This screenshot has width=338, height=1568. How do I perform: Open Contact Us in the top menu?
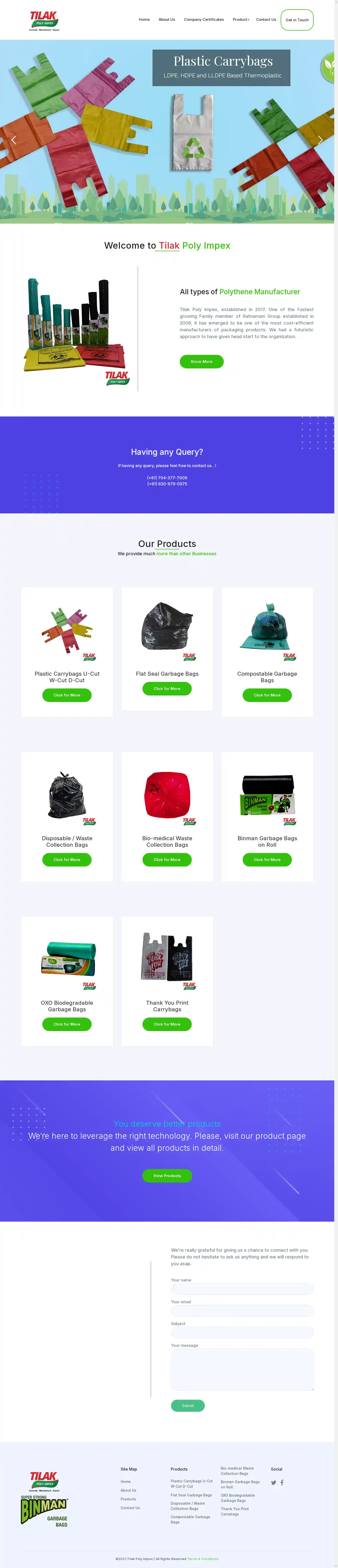click(x=266, y=20)
